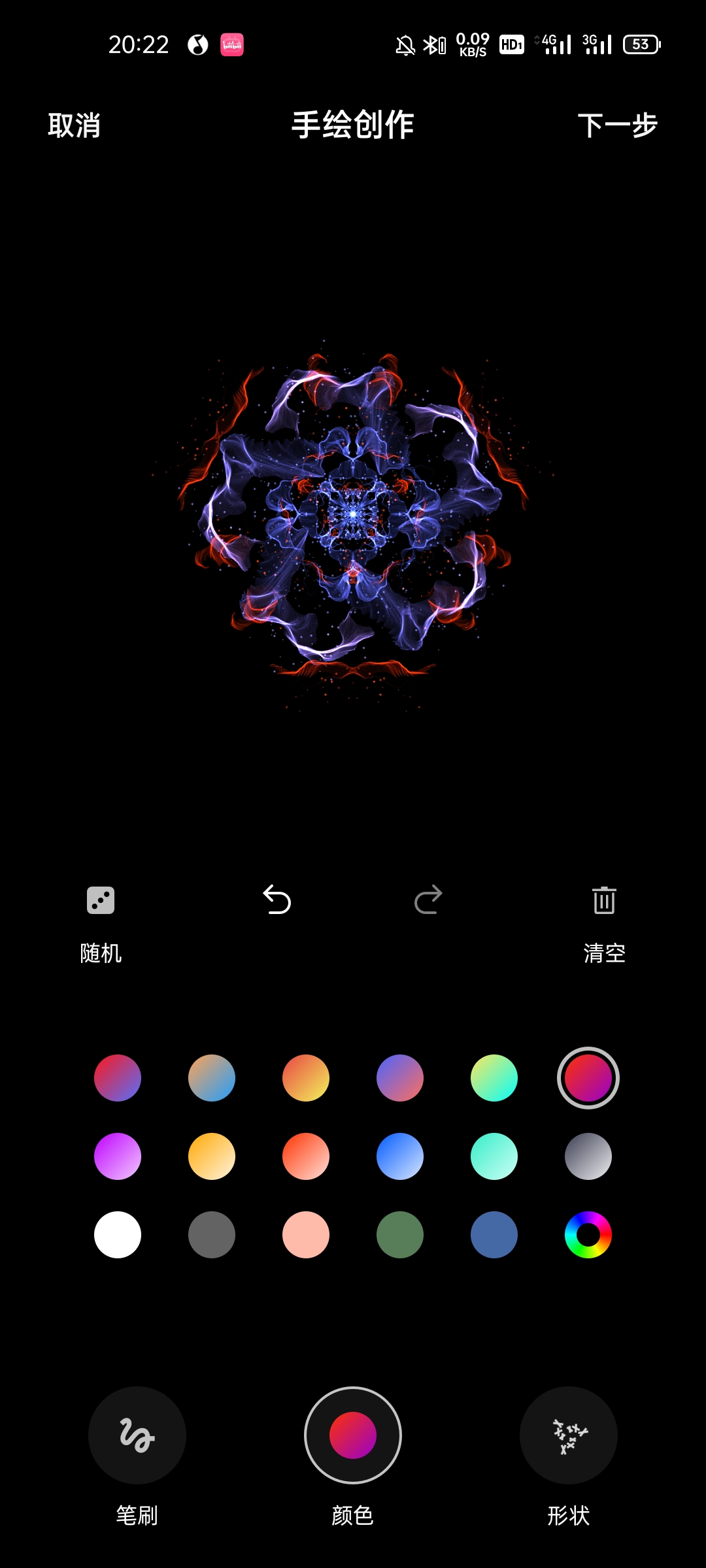The image size is (706, 1568).
Task: Tap 取消 to cancel the drawing
Action: click(74, 125)
